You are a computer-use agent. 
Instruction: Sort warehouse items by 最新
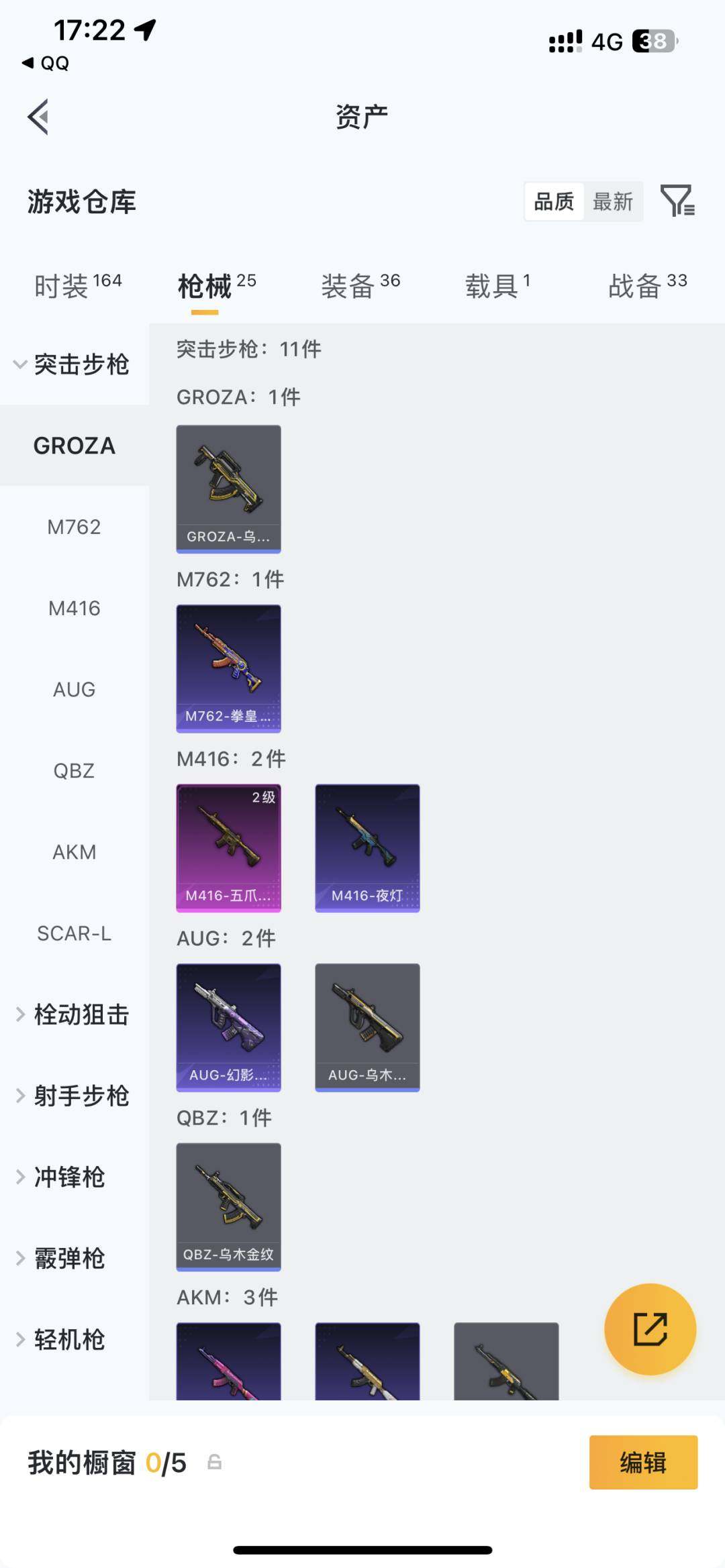[612, 201]
